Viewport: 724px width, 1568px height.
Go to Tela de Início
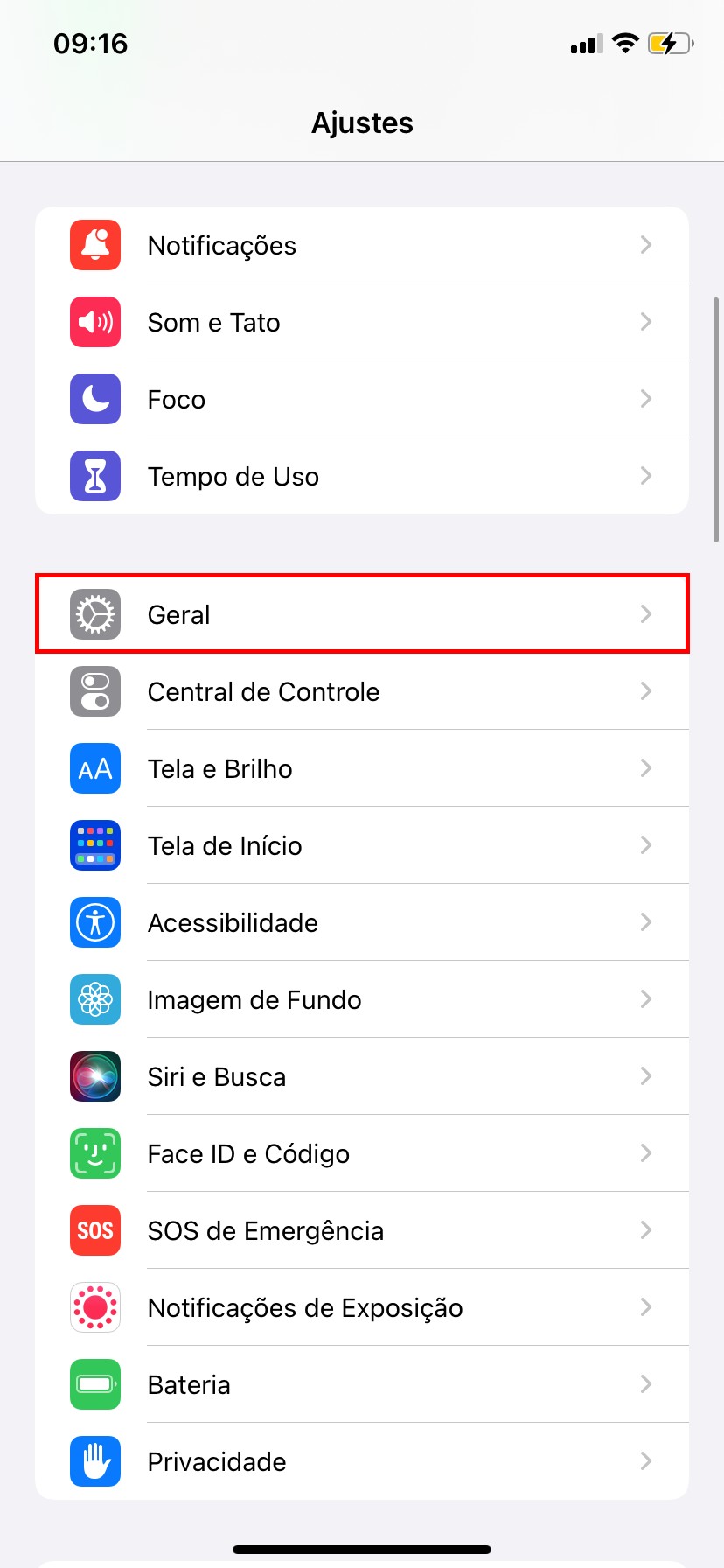click(362, 846)
